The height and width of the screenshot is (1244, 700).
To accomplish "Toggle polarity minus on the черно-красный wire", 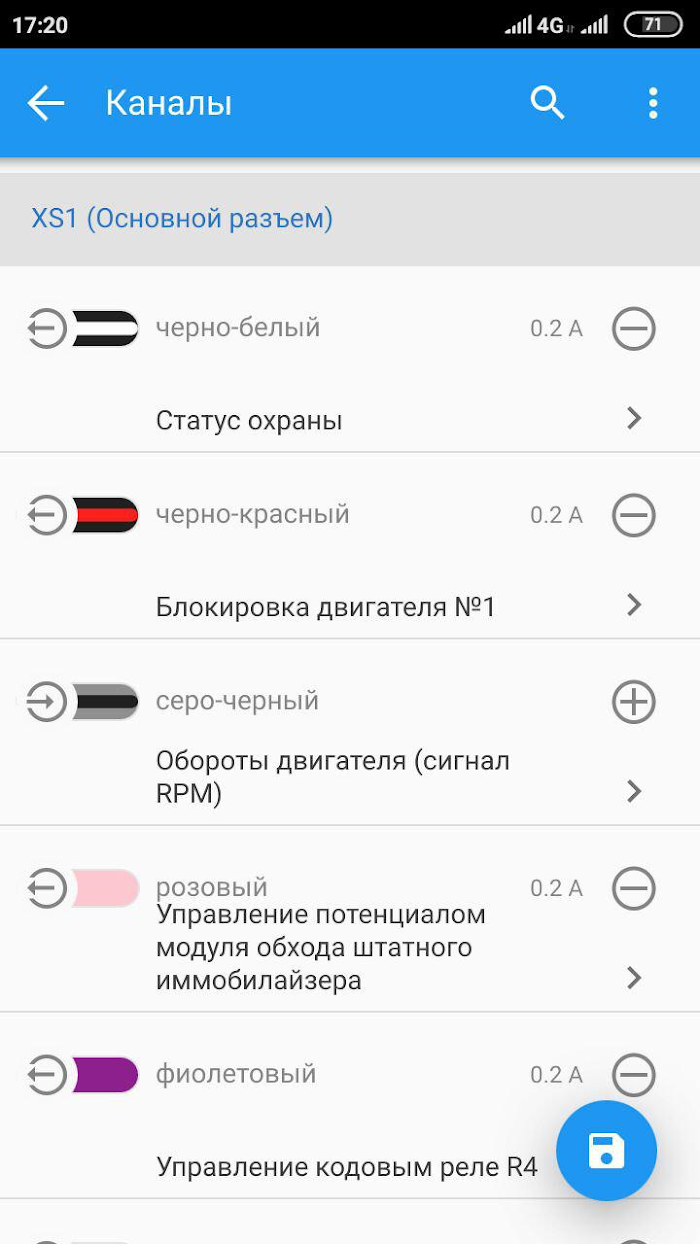I will 633,516.
